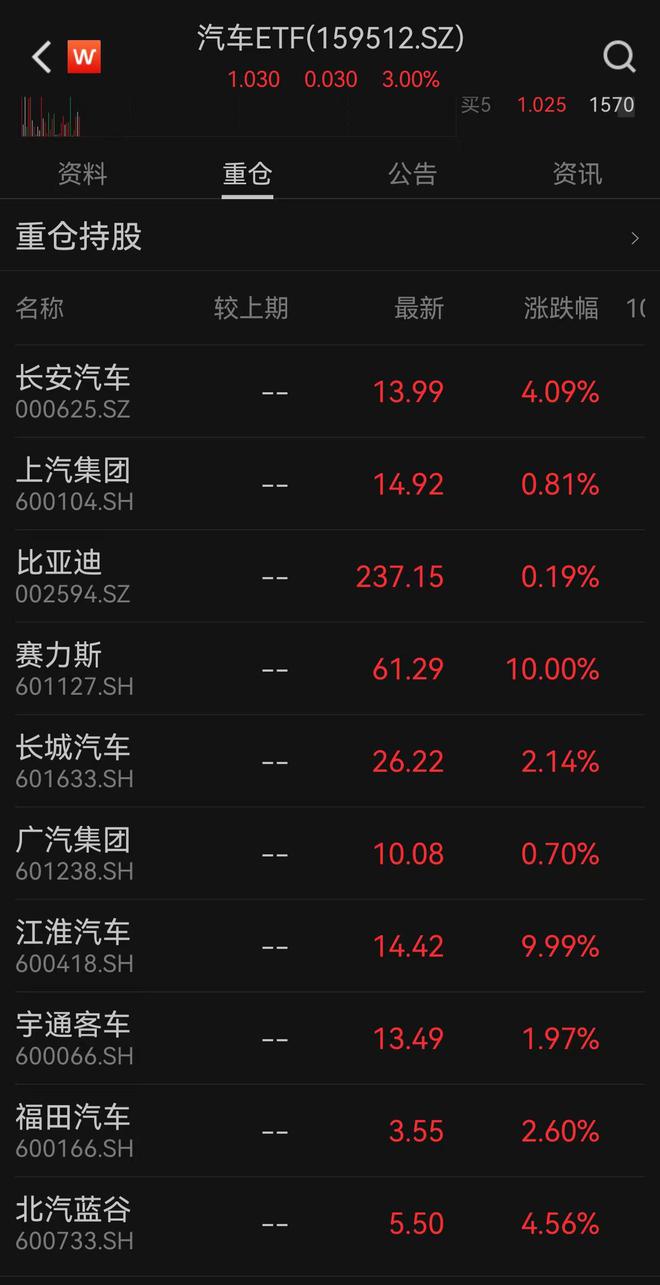Expand the 重仓持股 section arrow
Image resolution: width=660 pixels, height=1285 pixels.
pos(635,238)
